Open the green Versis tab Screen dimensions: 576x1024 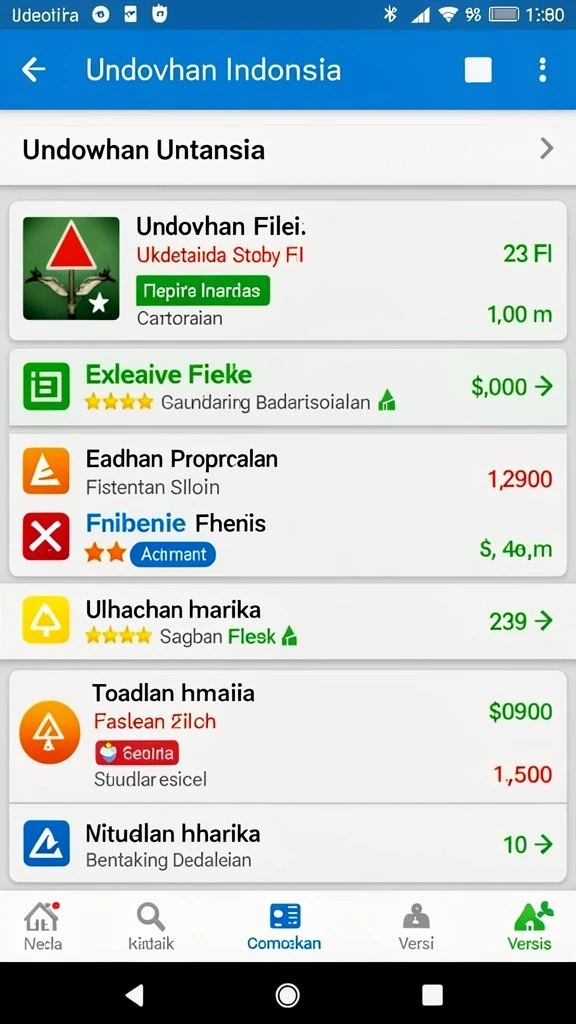(x=530, y=926)
